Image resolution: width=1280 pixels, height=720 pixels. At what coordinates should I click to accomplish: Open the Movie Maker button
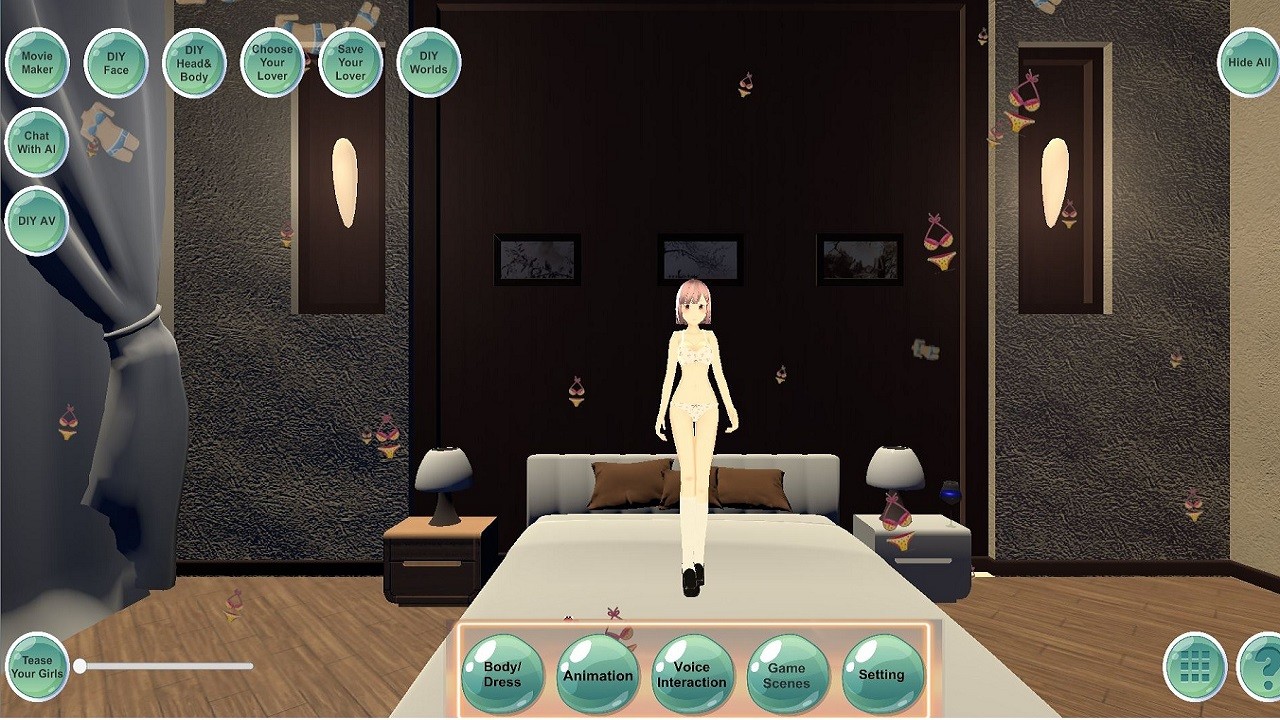pyautogui.click(x=37, y=63)
